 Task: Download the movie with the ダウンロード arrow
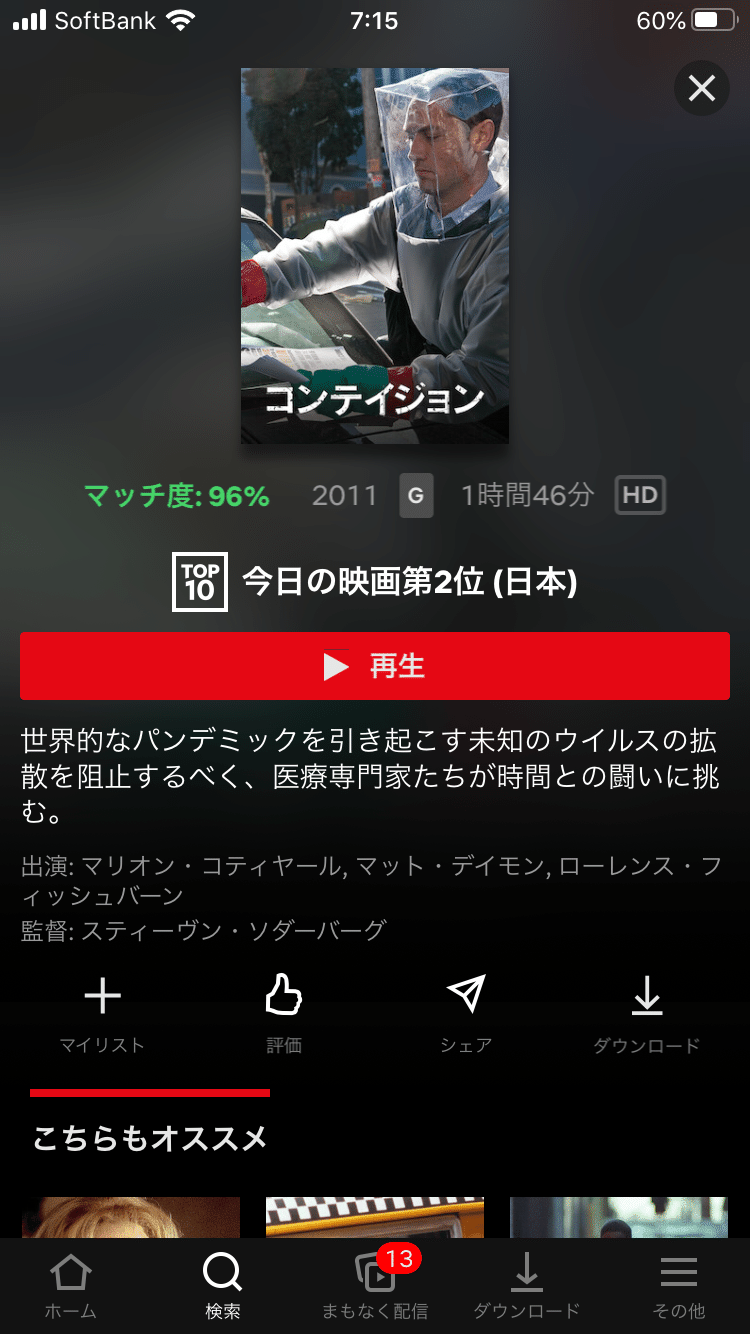coord(647,1010)
